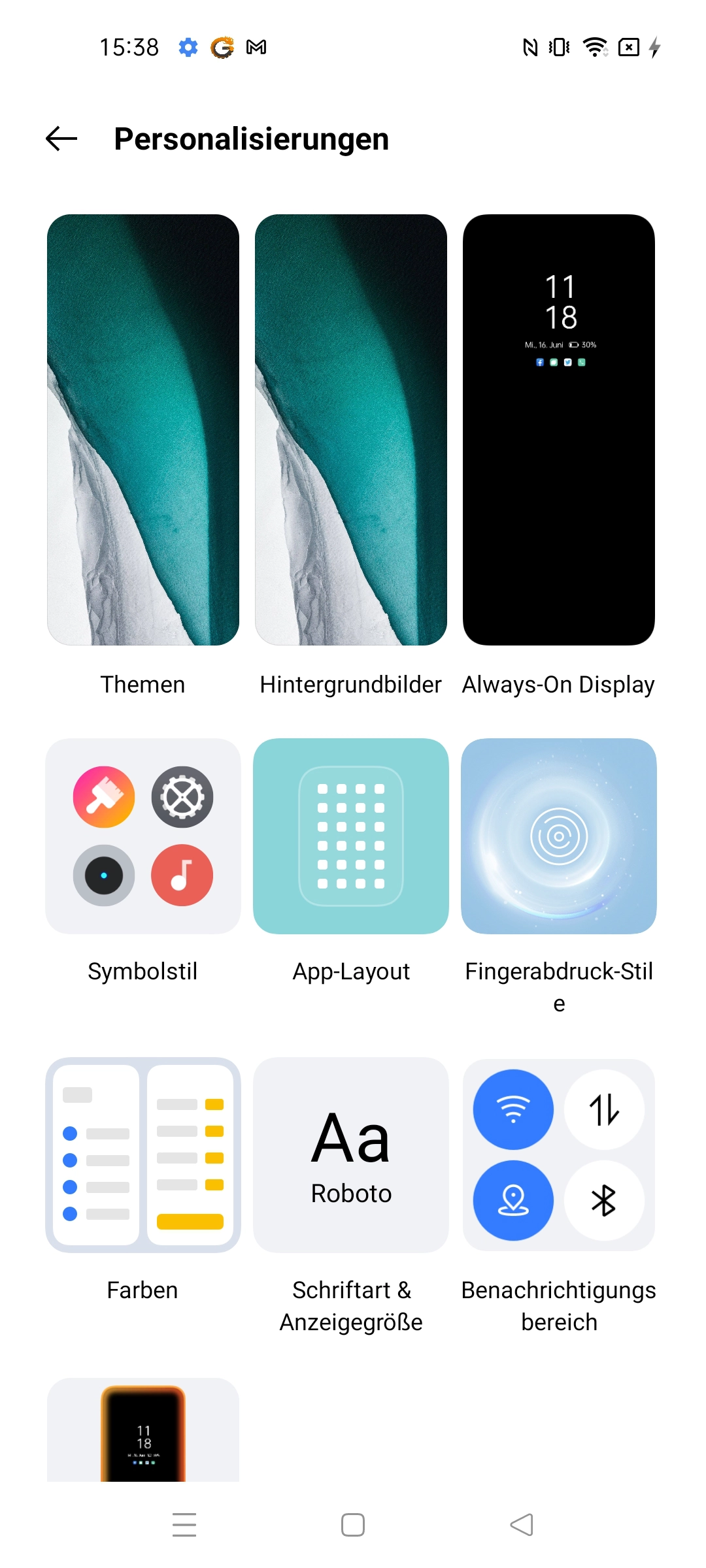Open the Themen tile
This screenshot has width=706, height=1568.
143,430
